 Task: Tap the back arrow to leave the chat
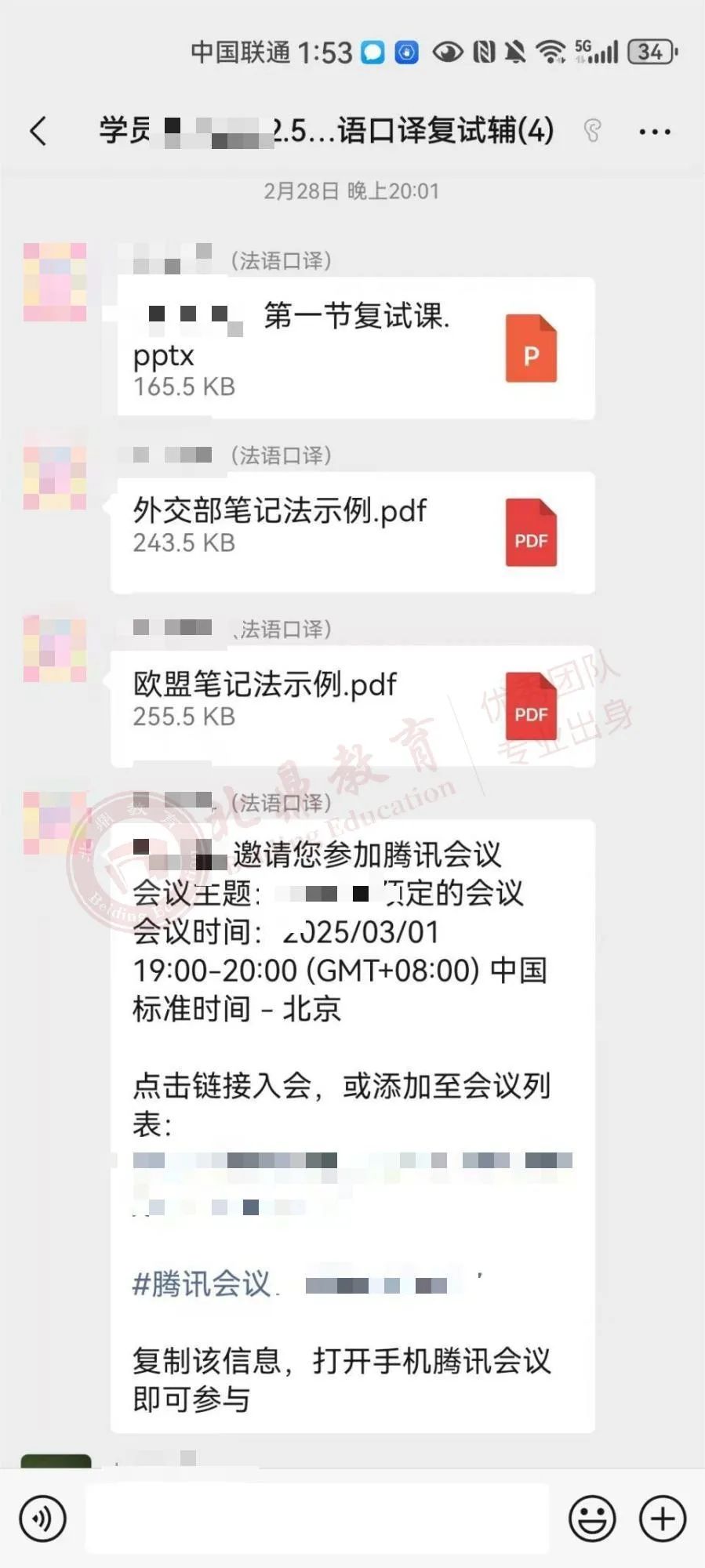[37, 130]
